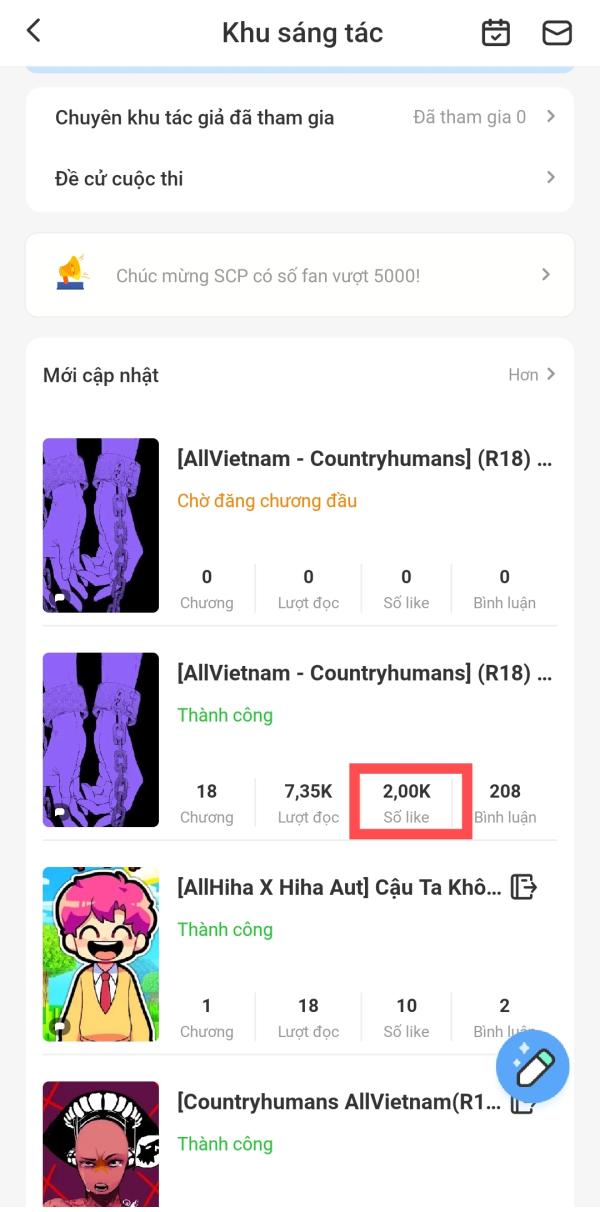The width and height of the screenshot is (600, 1212).
Task: Tap the export icon beside AllHiha story
Action: click(524, 886)
